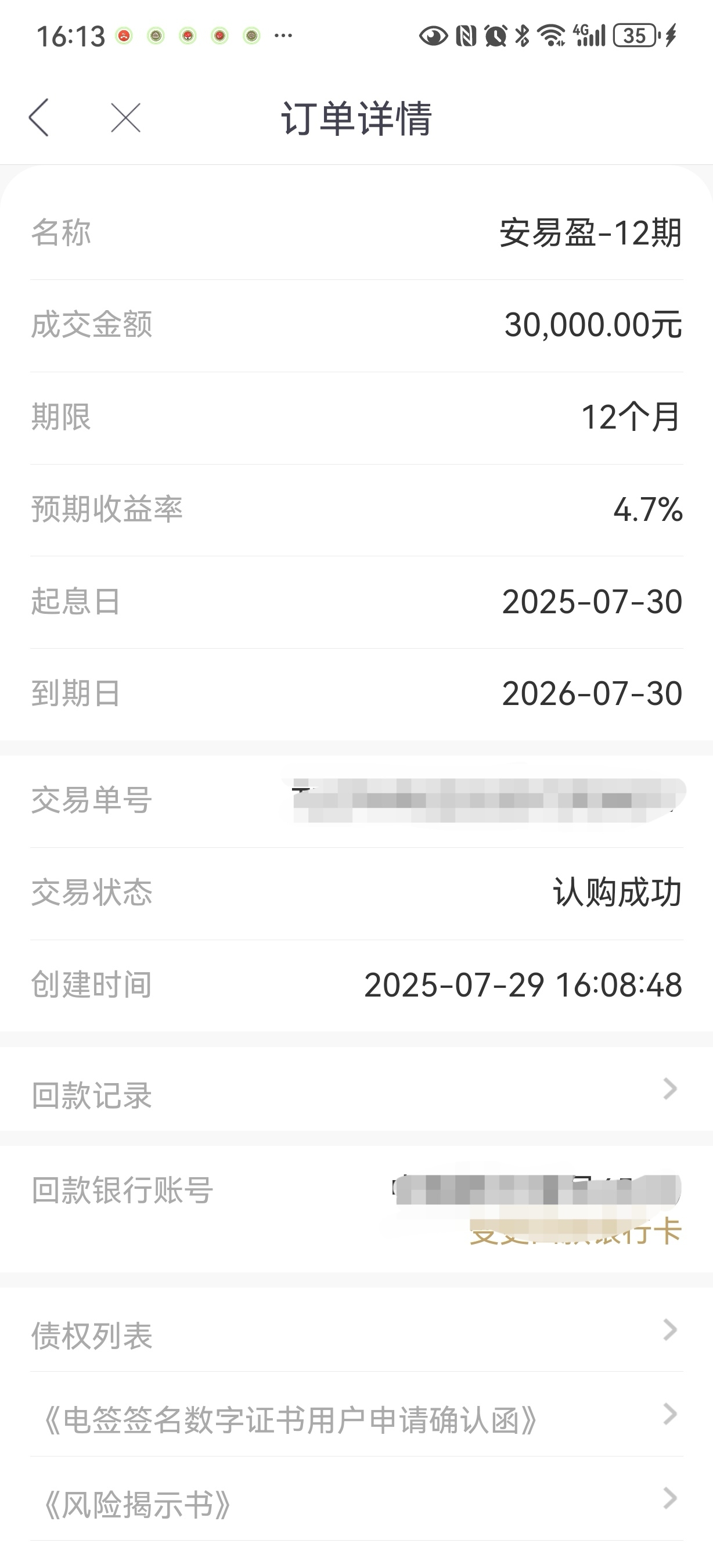Tap the link to change the bank card
Image resolution: width=713 pixels, height=1568 pixels.
(x=575, y=1233)
